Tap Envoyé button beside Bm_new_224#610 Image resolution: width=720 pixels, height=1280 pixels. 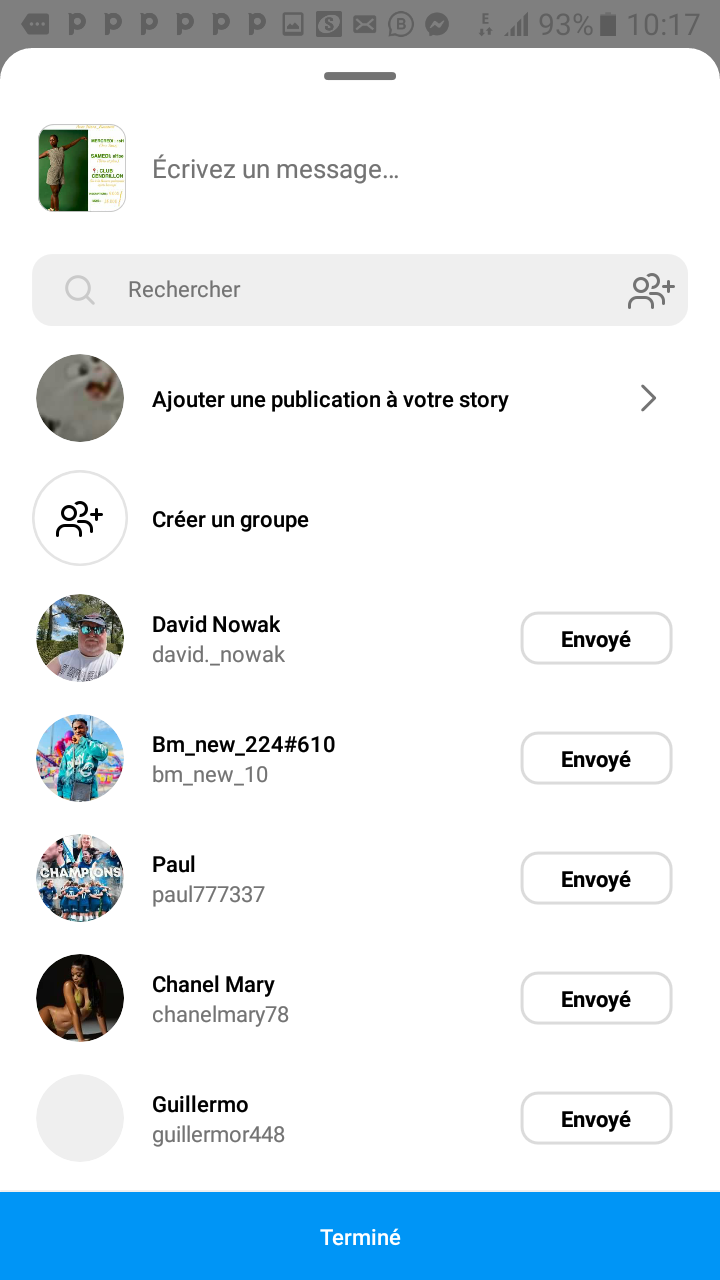point(596,759)
